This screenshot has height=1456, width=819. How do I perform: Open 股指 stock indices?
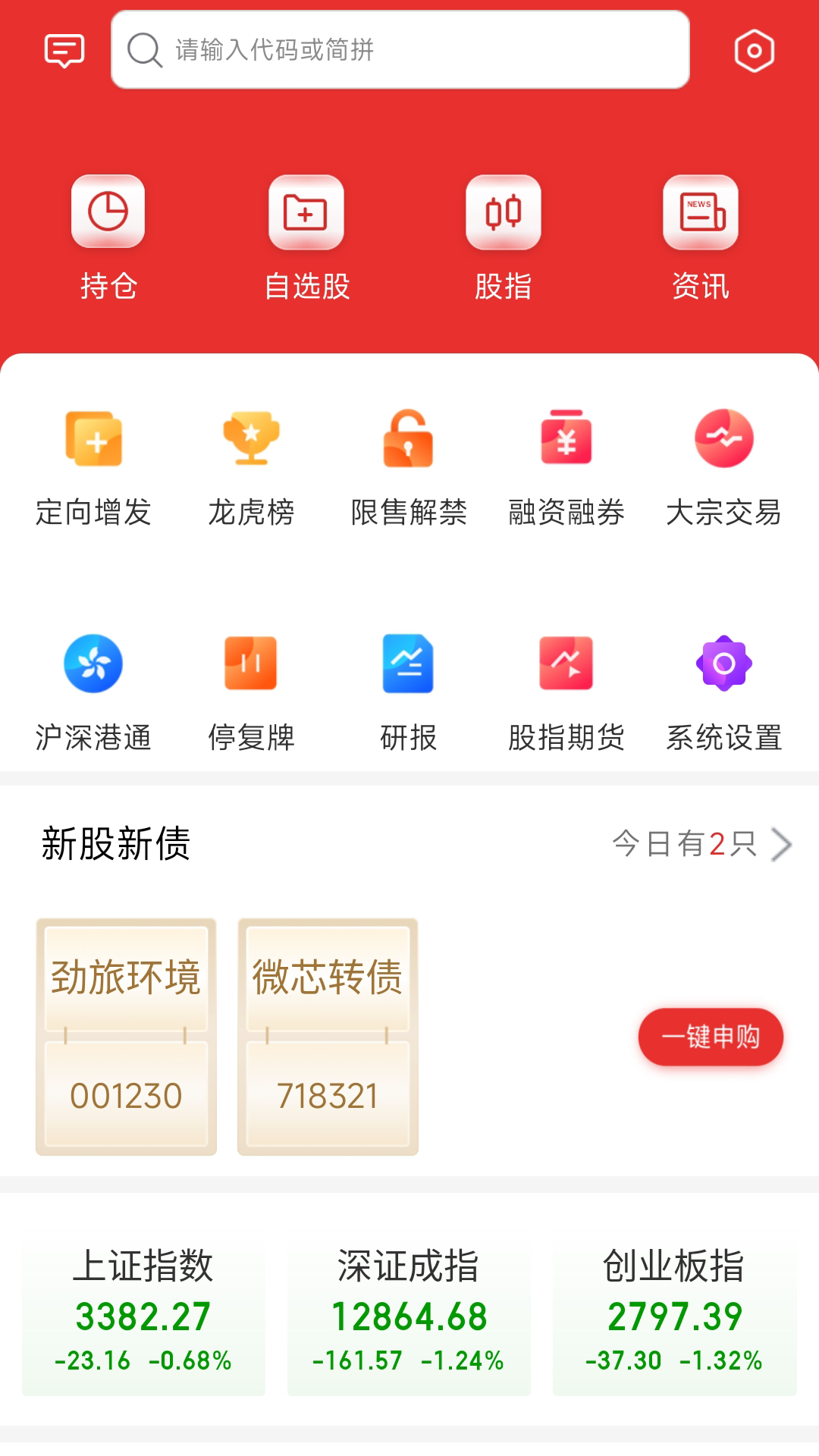point(504,237)
